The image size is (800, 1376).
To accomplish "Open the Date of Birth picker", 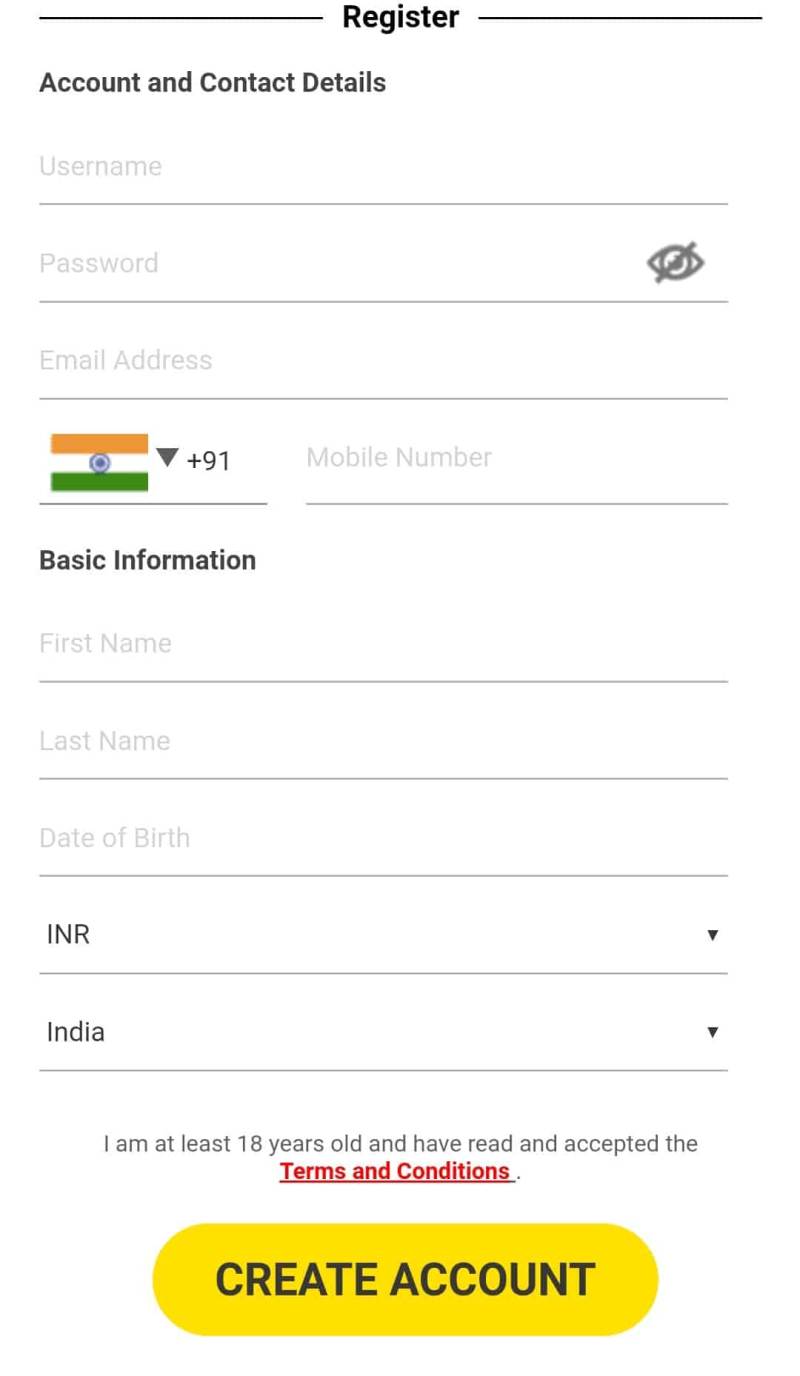I will pyautogui.click(x=383, y=838).
